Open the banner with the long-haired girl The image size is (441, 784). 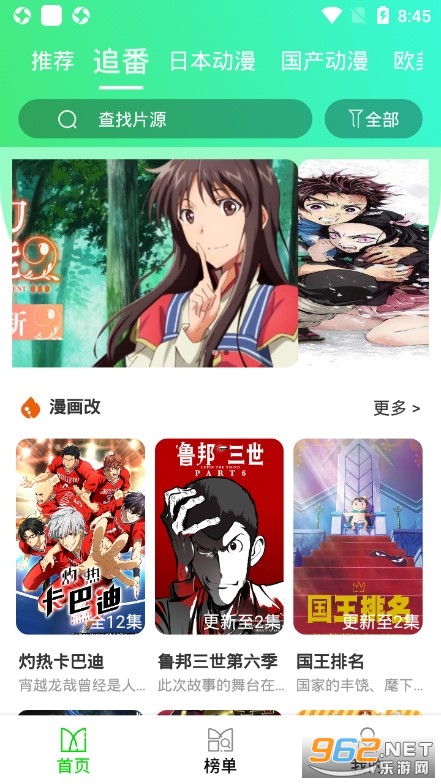[x=155, y=263]
